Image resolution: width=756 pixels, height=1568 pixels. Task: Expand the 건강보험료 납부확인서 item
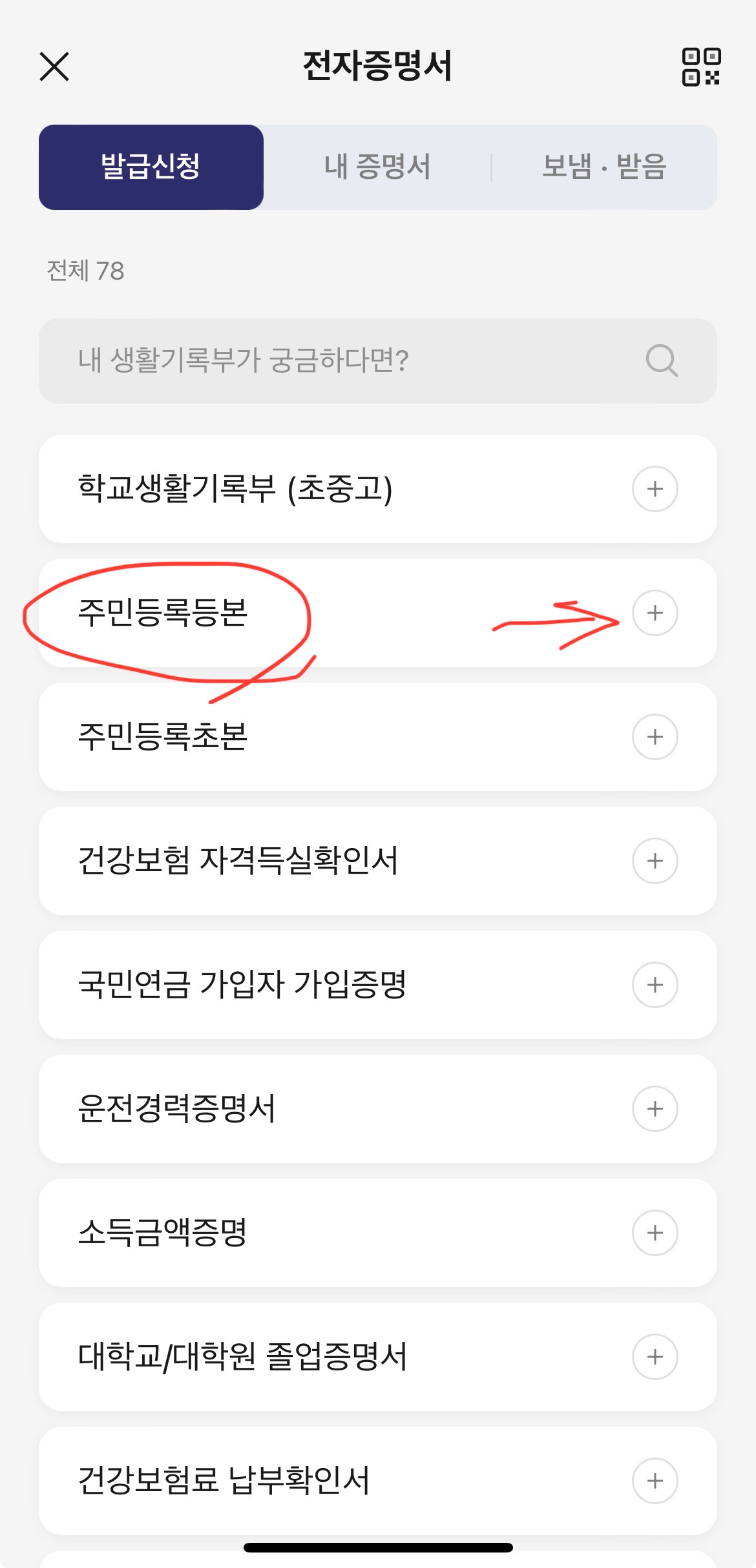655,1480
